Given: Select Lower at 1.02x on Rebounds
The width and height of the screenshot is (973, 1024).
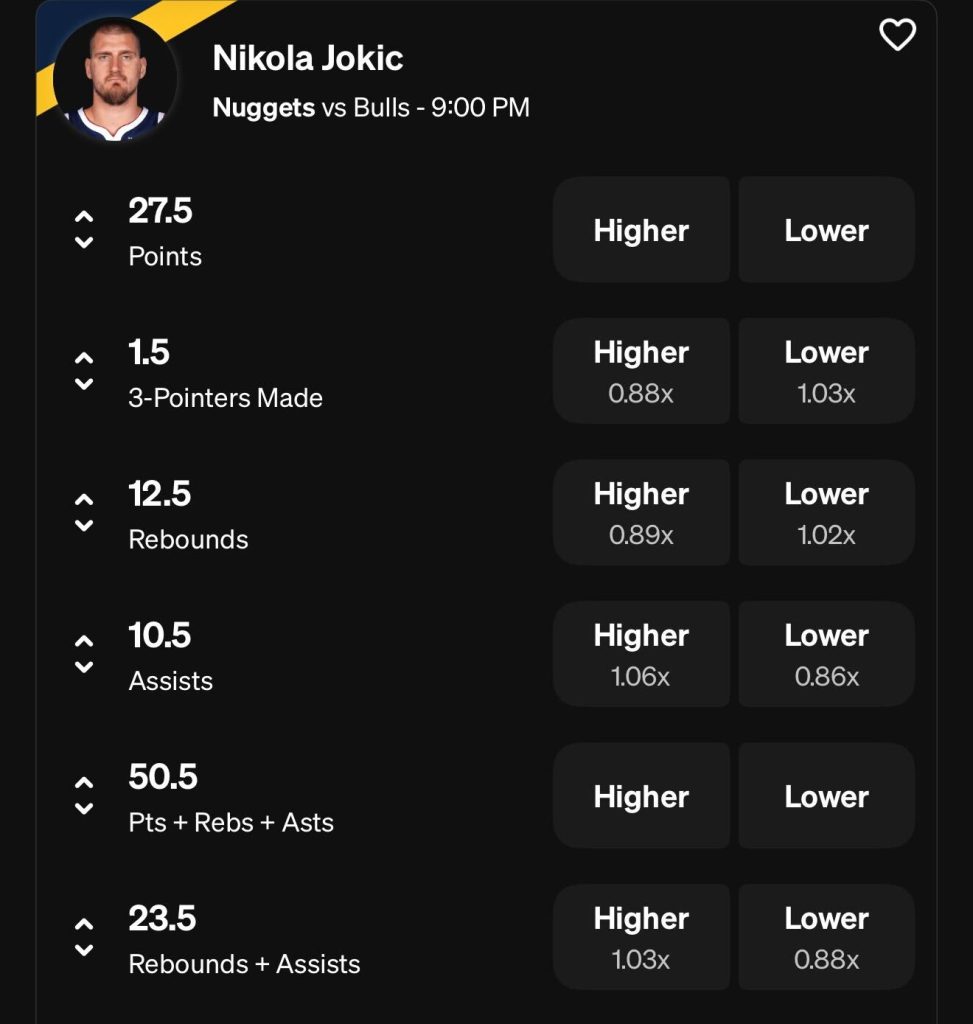Looking at the screenshot, I should (825, 512).
